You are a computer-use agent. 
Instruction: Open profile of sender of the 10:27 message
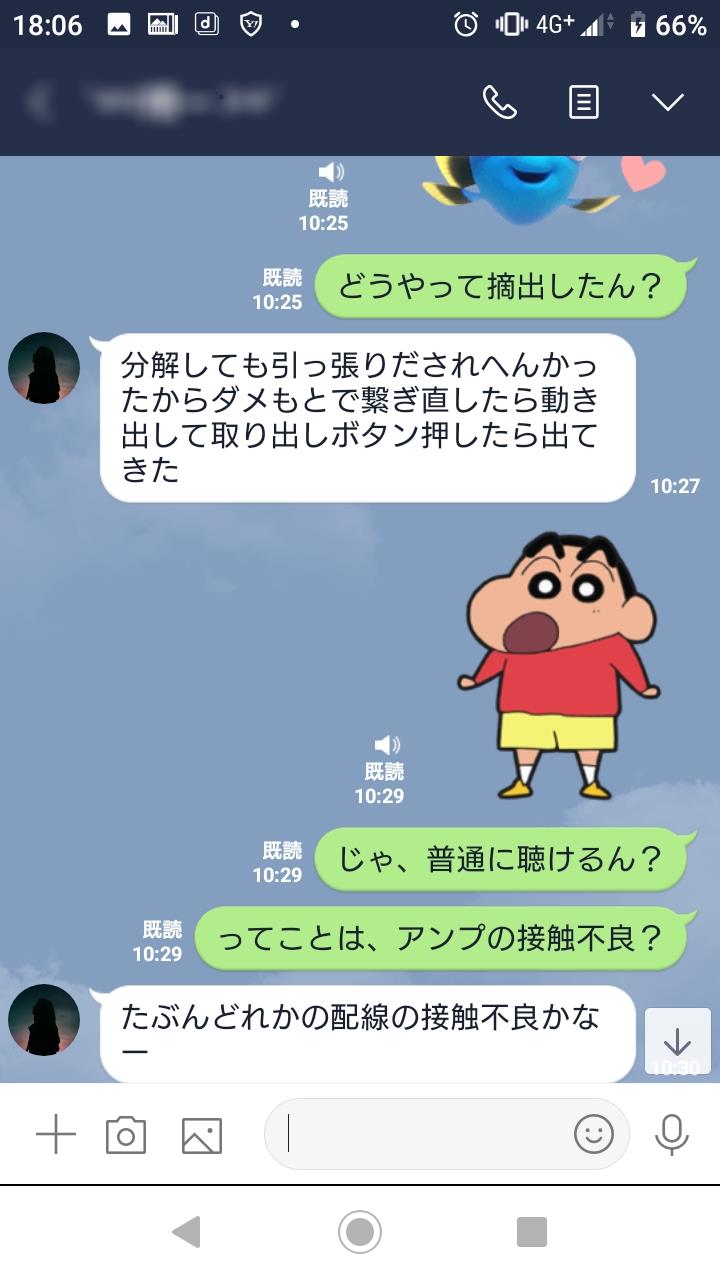[44, 368]
